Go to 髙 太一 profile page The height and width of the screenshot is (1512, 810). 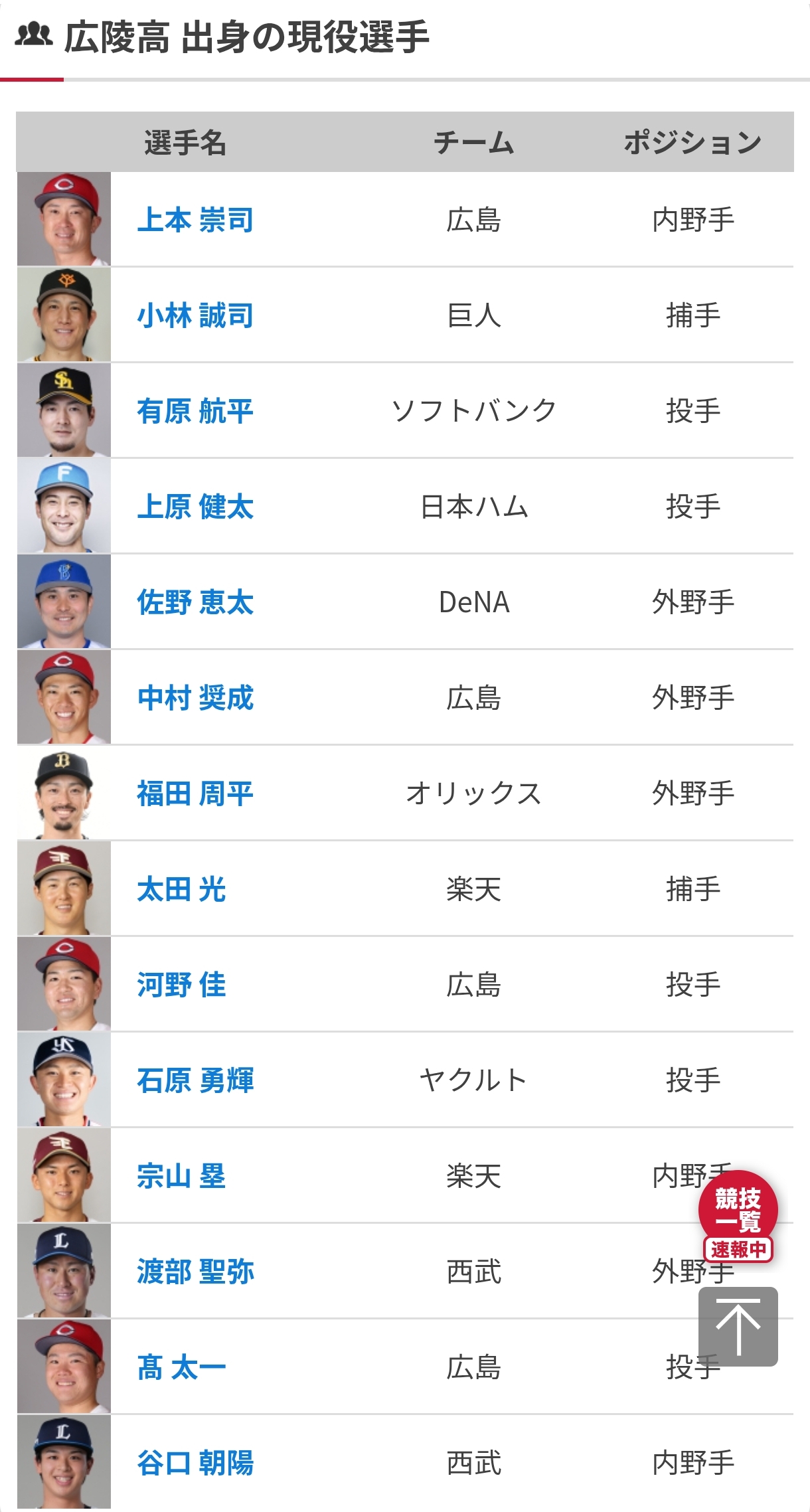[181, 1368]
